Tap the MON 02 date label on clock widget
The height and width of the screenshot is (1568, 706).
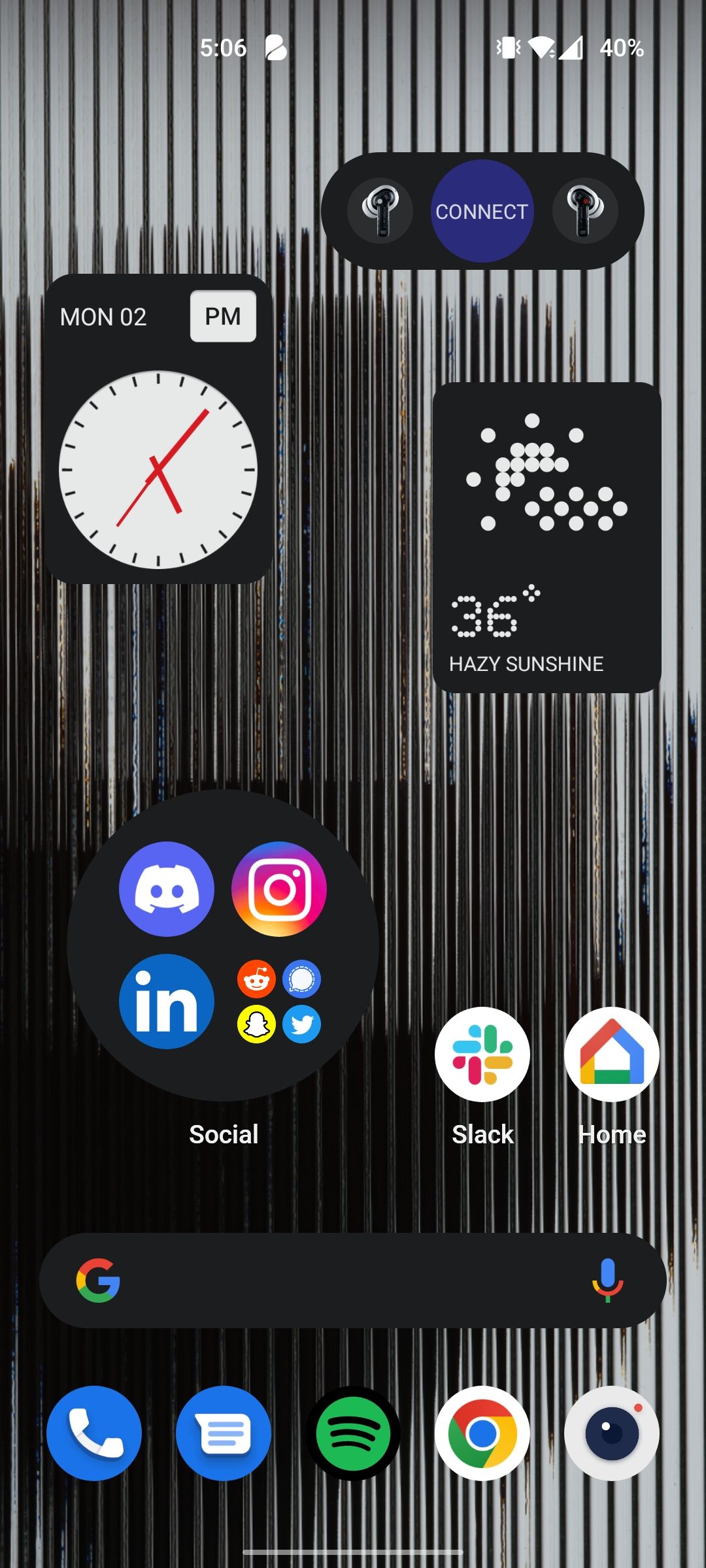pyautogui.click(x=103, y=316)
